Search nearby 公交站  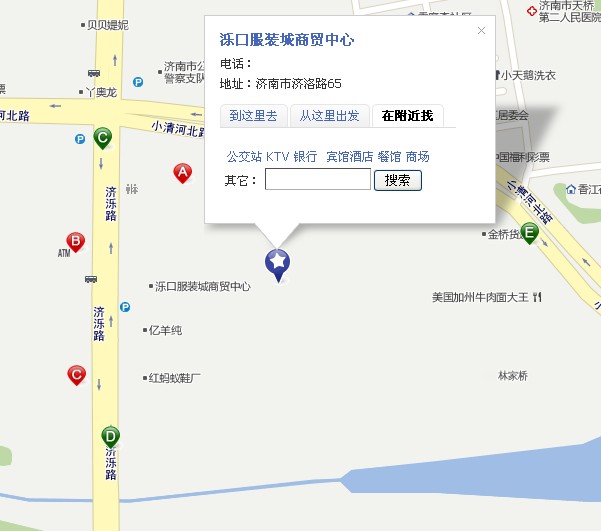[244, 157]
